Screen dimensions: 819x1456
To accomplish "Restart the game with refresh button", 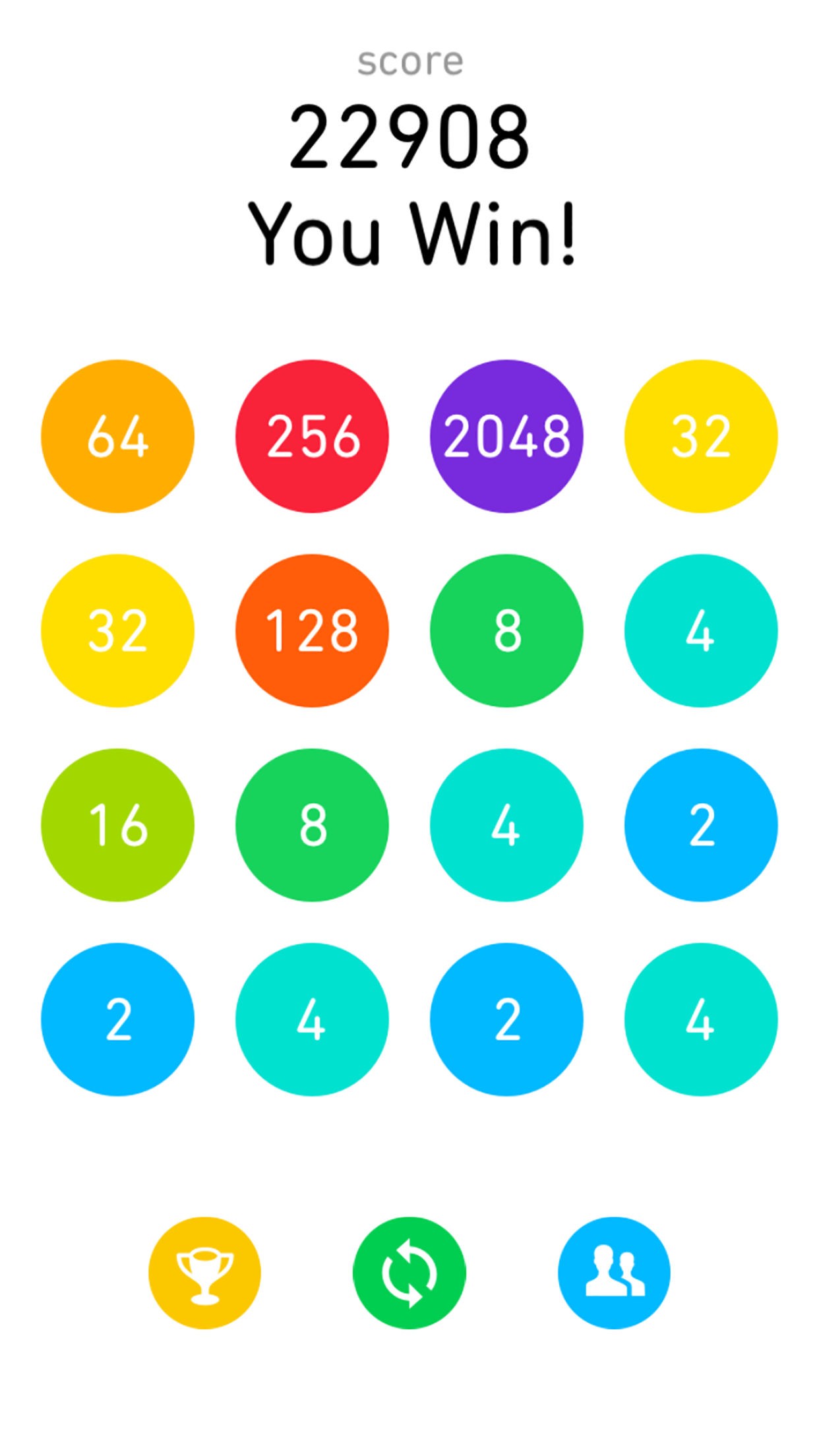I will pyautogui.click(x=409, y=1273).
